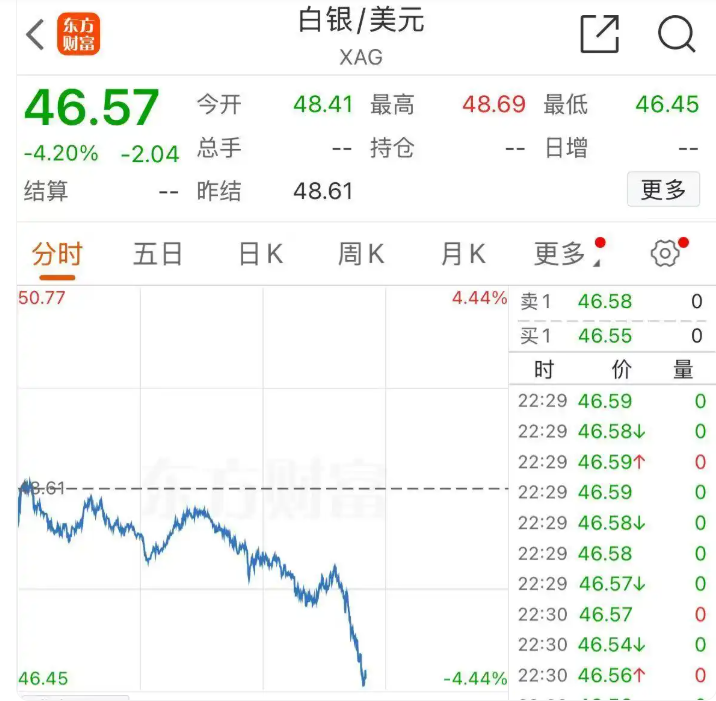This screenshot has height=701, width=716.
Task: Open search with the magnifier icon
Action: pos(676,35)
